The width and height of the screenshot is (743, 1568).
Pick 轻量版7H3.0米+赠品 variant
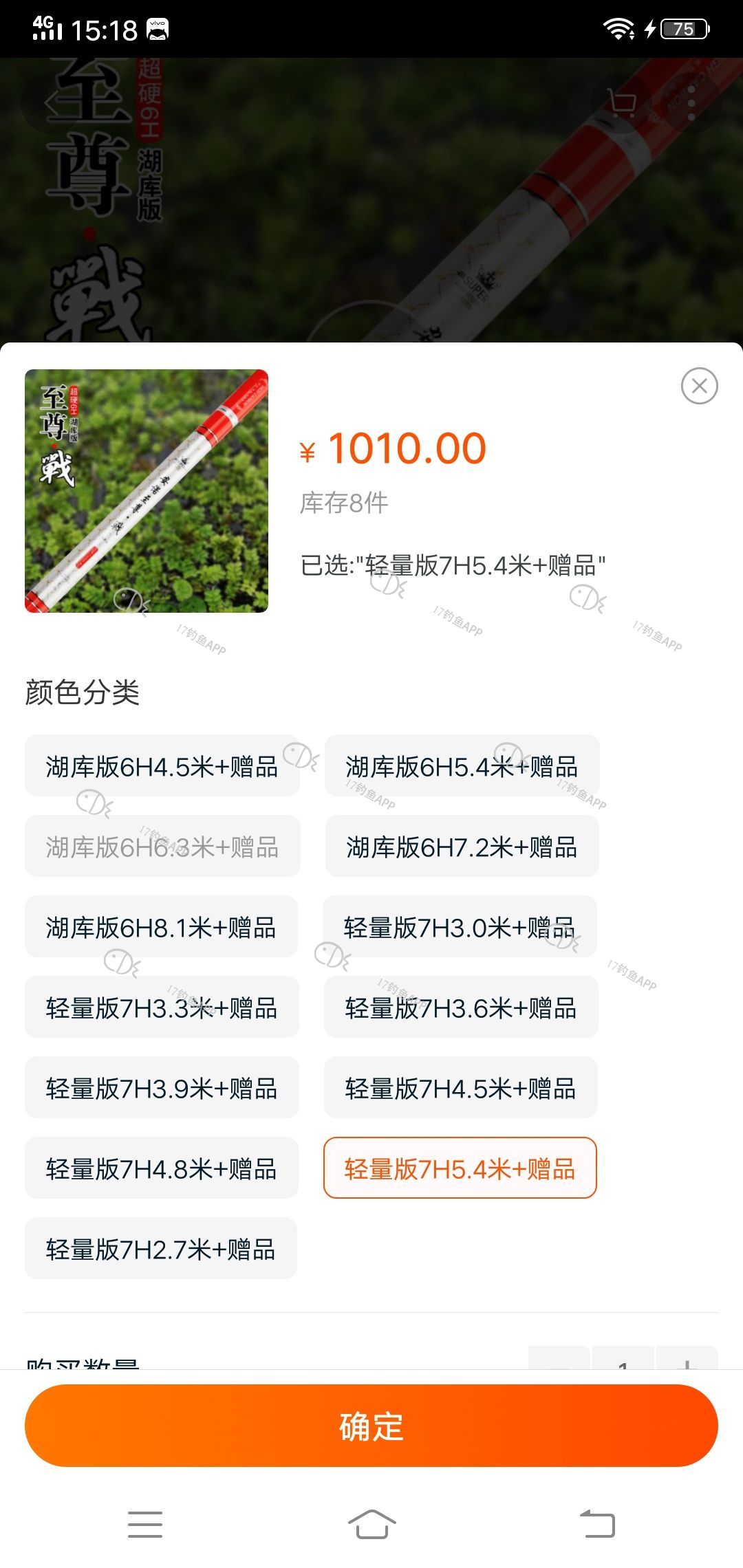click(x=460, y=927)
